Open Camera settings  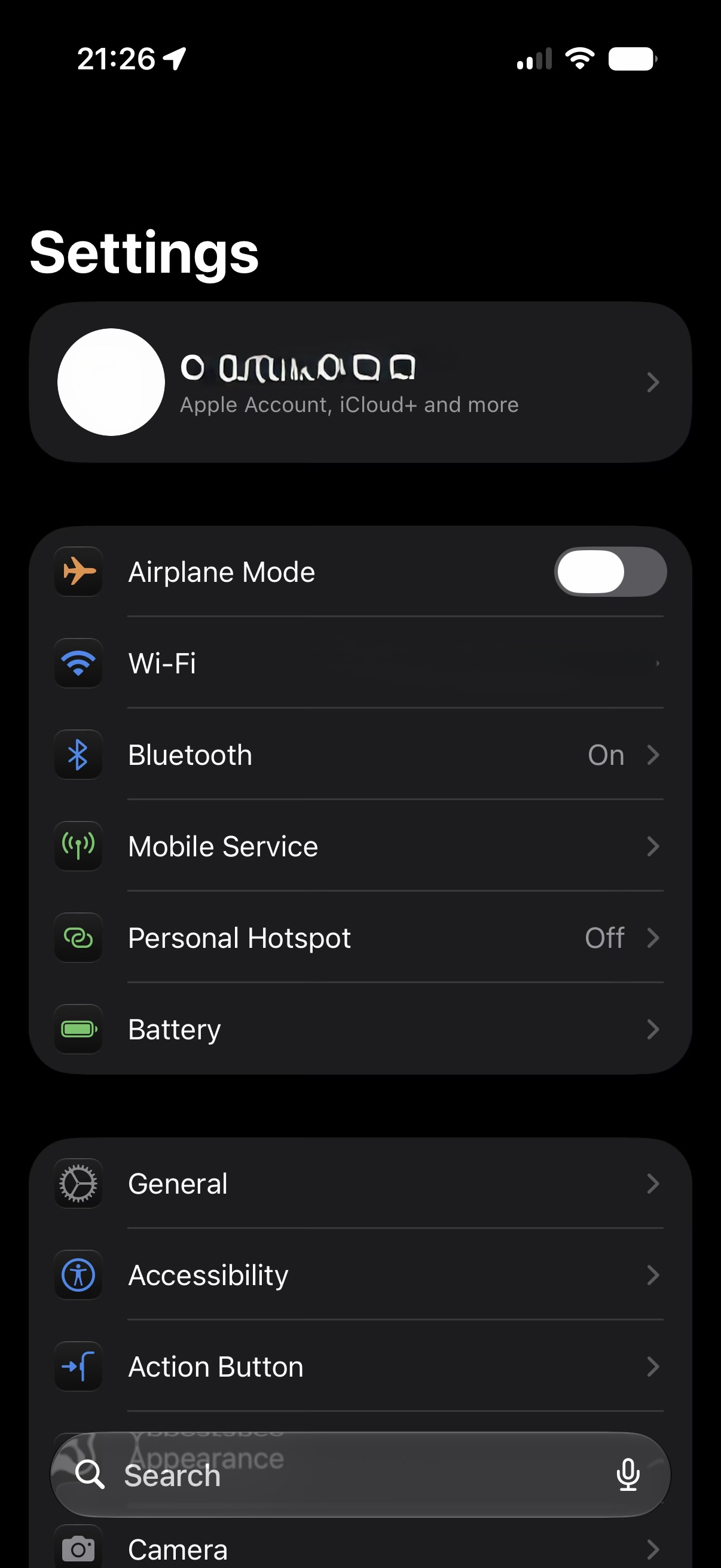pyautogui.click(x=360, y=1547)
